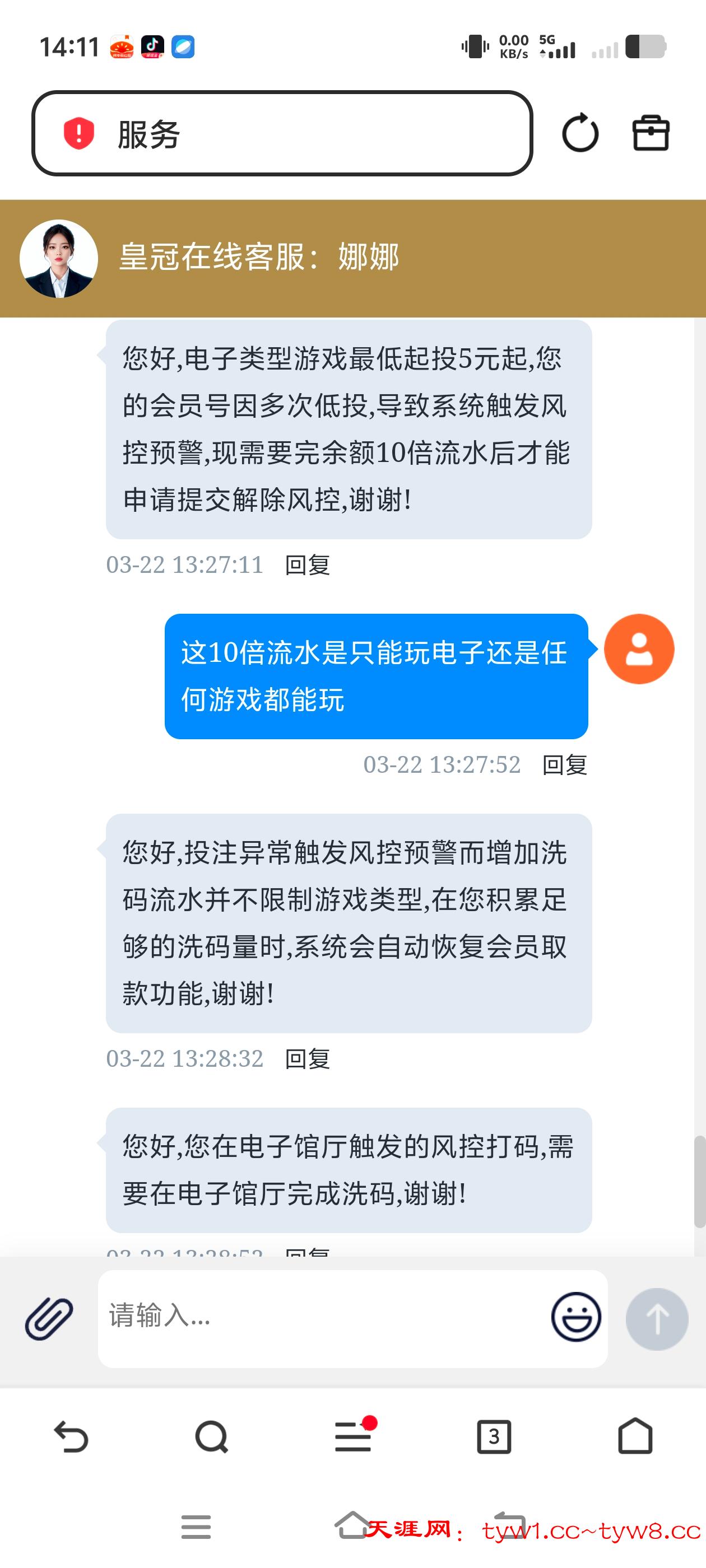Go to the browser home page

635,1437
